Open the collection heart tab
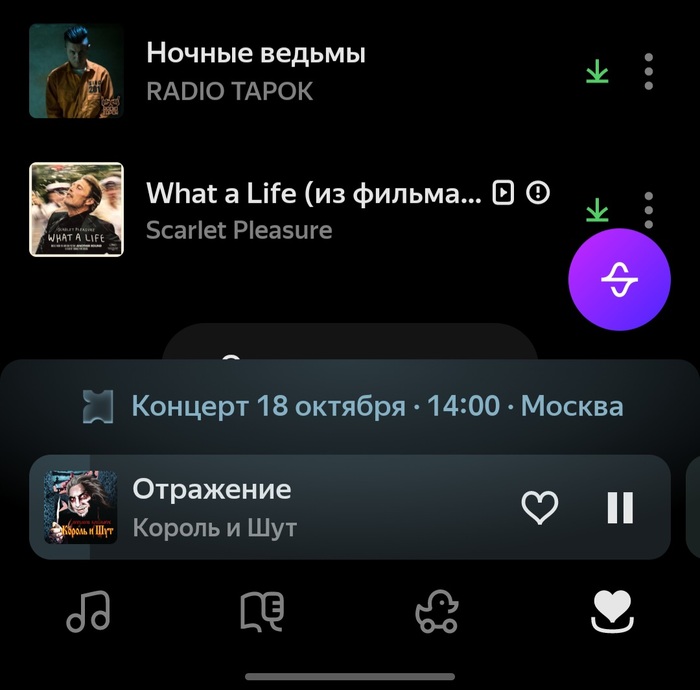700x690 pixels. [x=612, y=610]
